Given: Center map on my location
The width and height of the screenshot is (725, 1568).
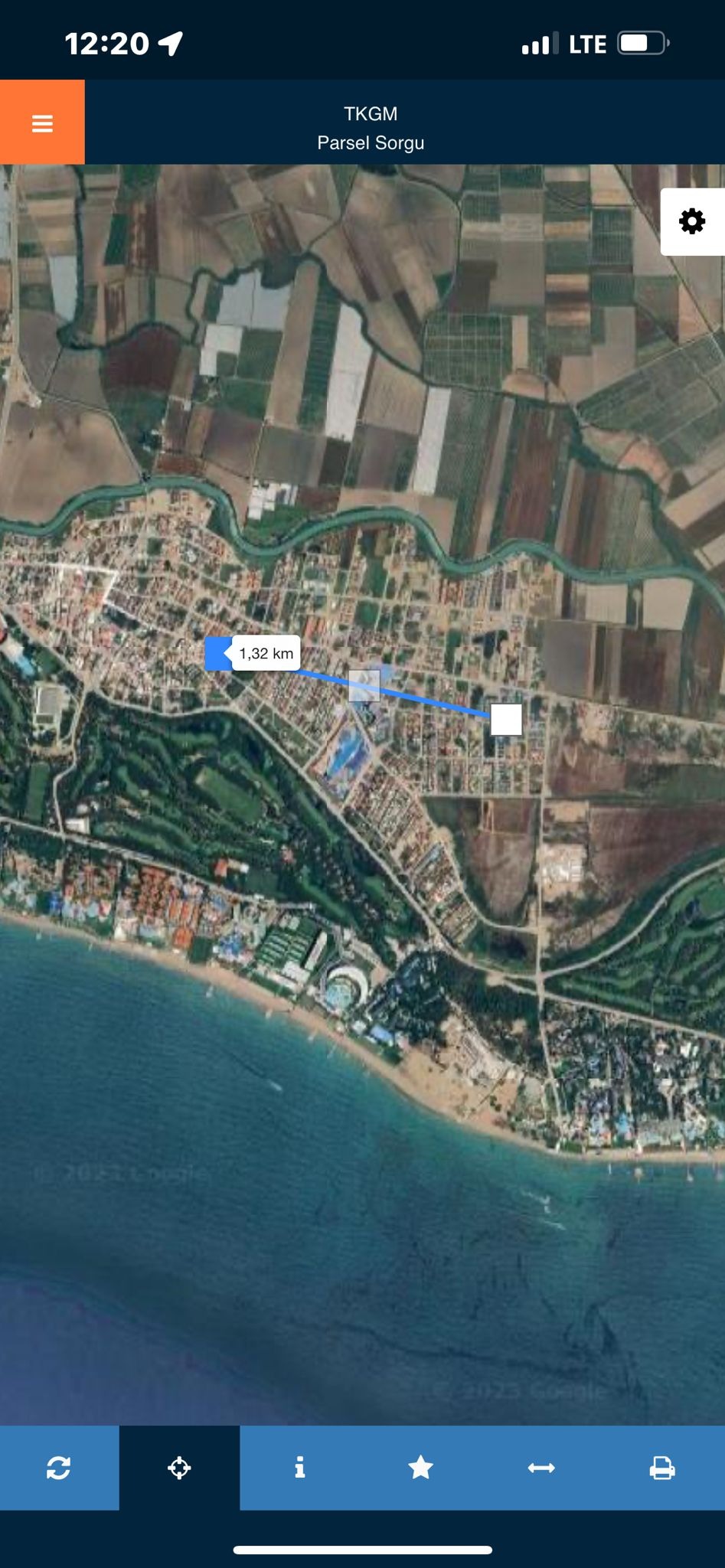Looking at the screenshot, I should click(x=179, y=1467).
